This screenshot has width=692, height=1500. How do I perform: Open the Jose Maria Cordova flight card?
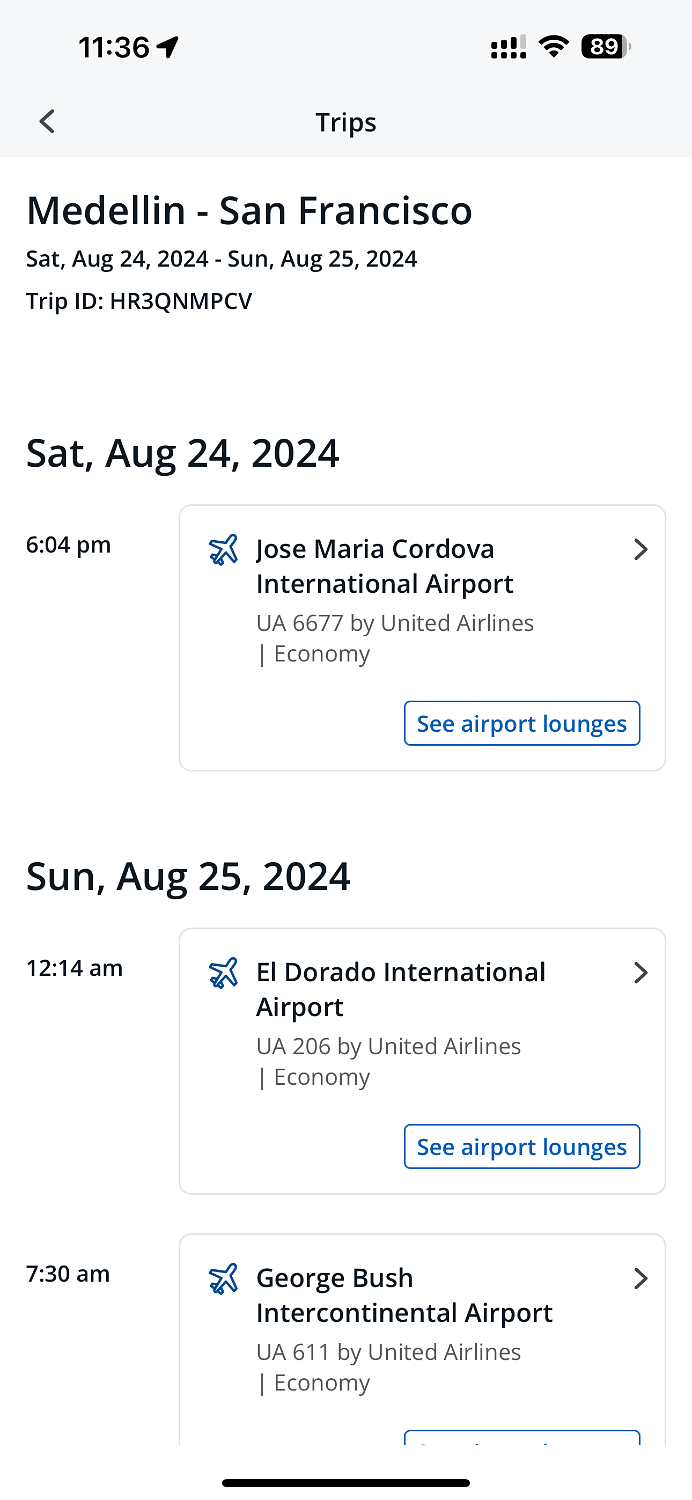[x=422, y=638]
